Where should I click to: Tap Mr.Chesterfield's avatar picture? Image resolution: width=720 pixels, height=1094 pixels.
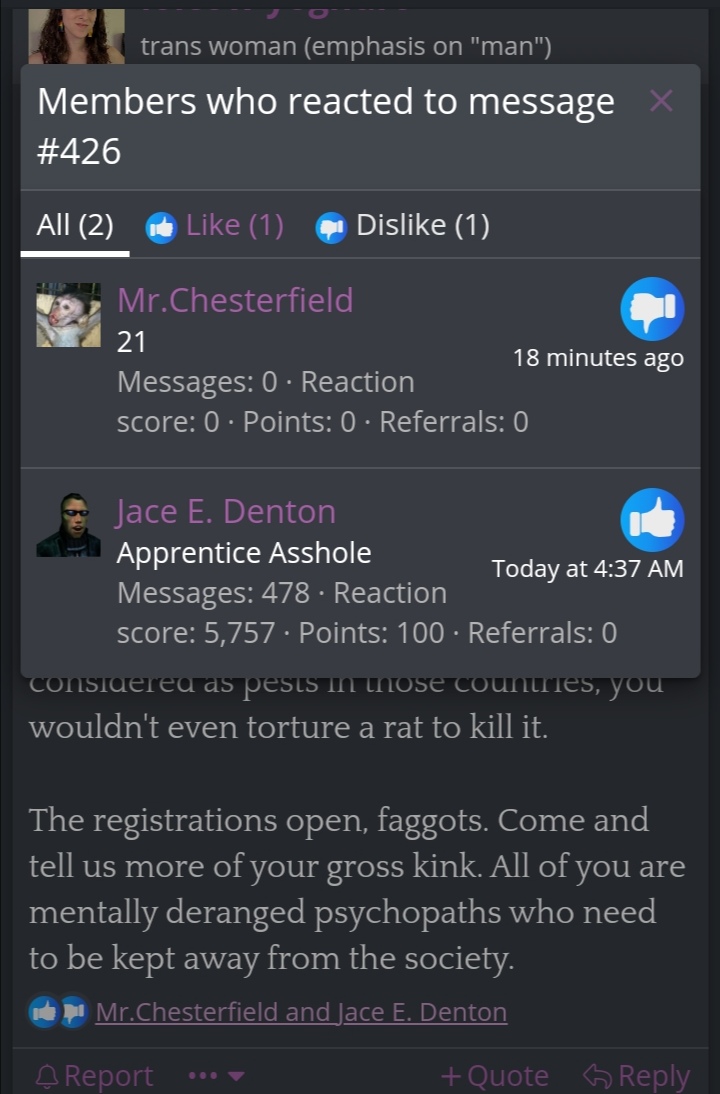pos(68,315)
